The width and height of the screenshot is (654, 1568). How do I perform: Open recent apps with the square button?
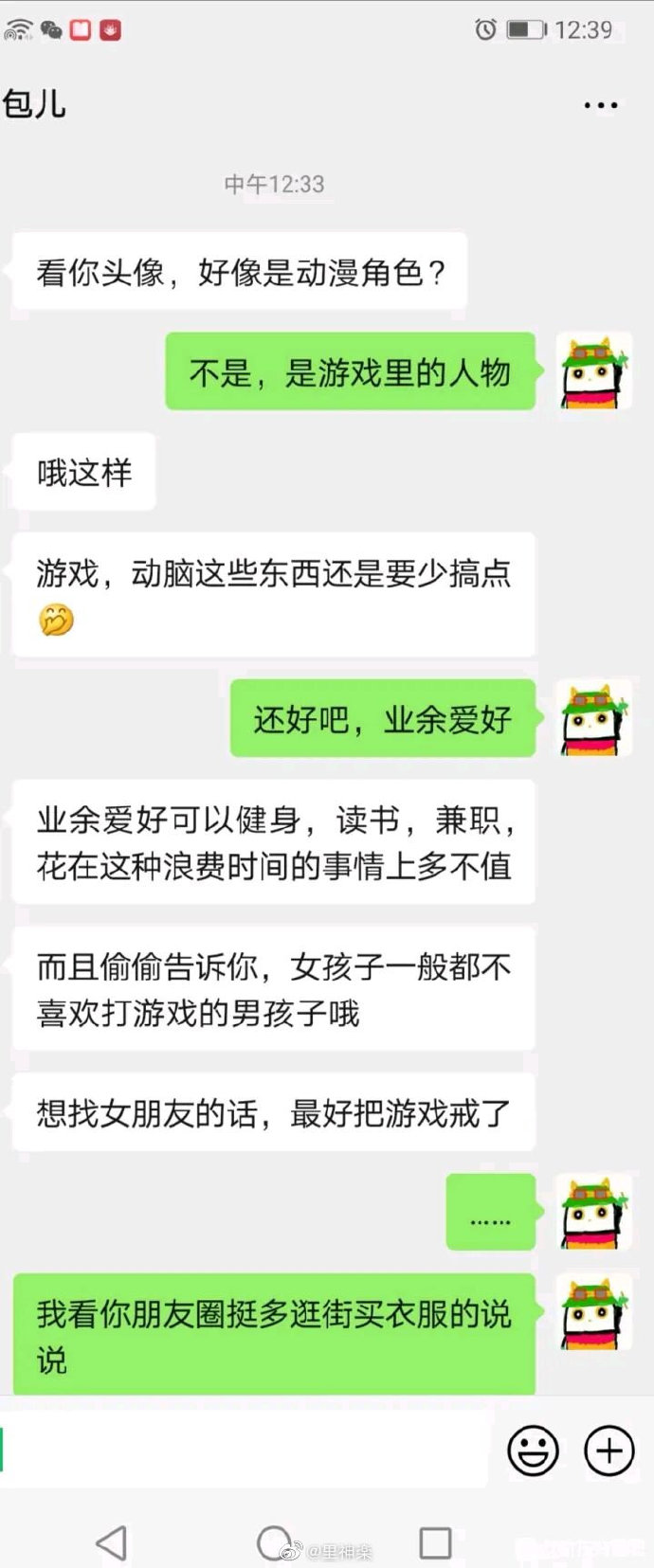[x=435, y=1541]
